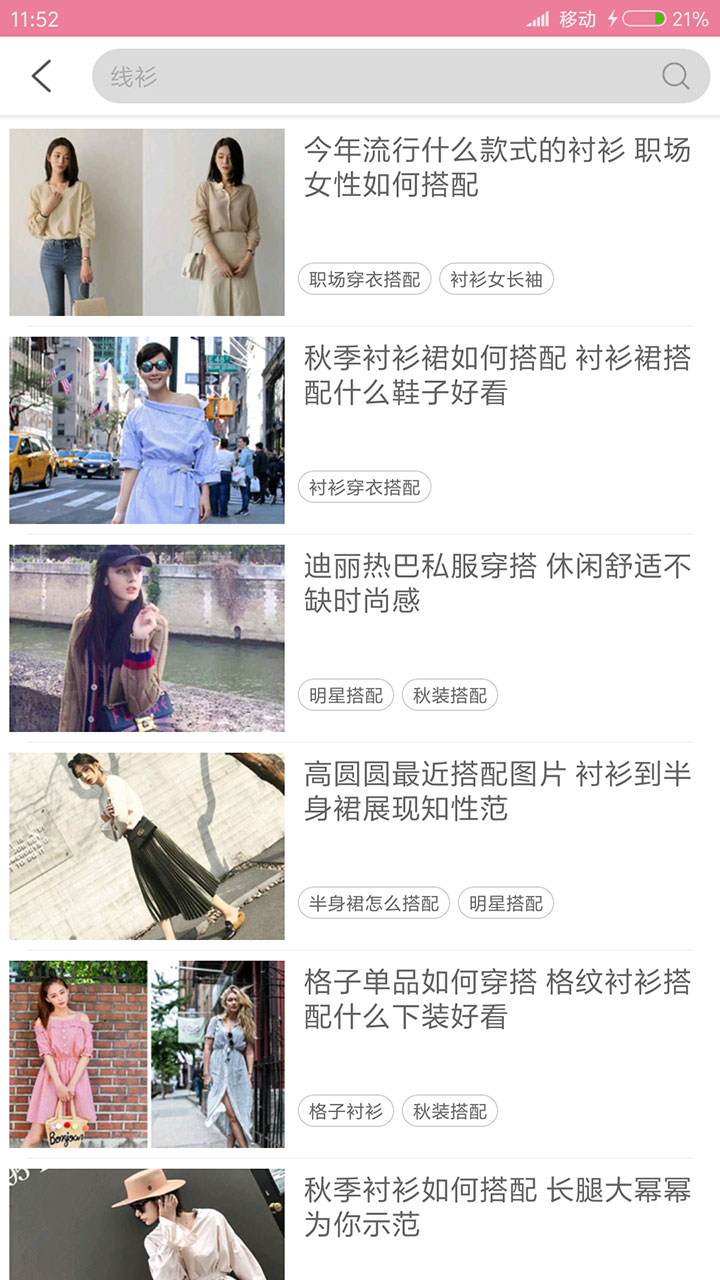This screenshot has width=720, height=1280.
Task: Open article 今年流行什么款式的衬衫
Action: (497, 168)
